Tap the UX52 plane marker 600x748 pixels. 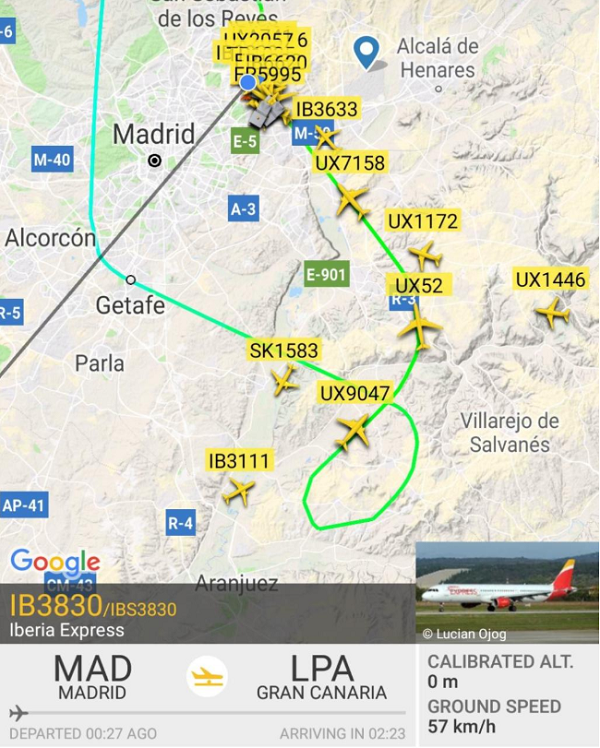[x=419, y=327]
